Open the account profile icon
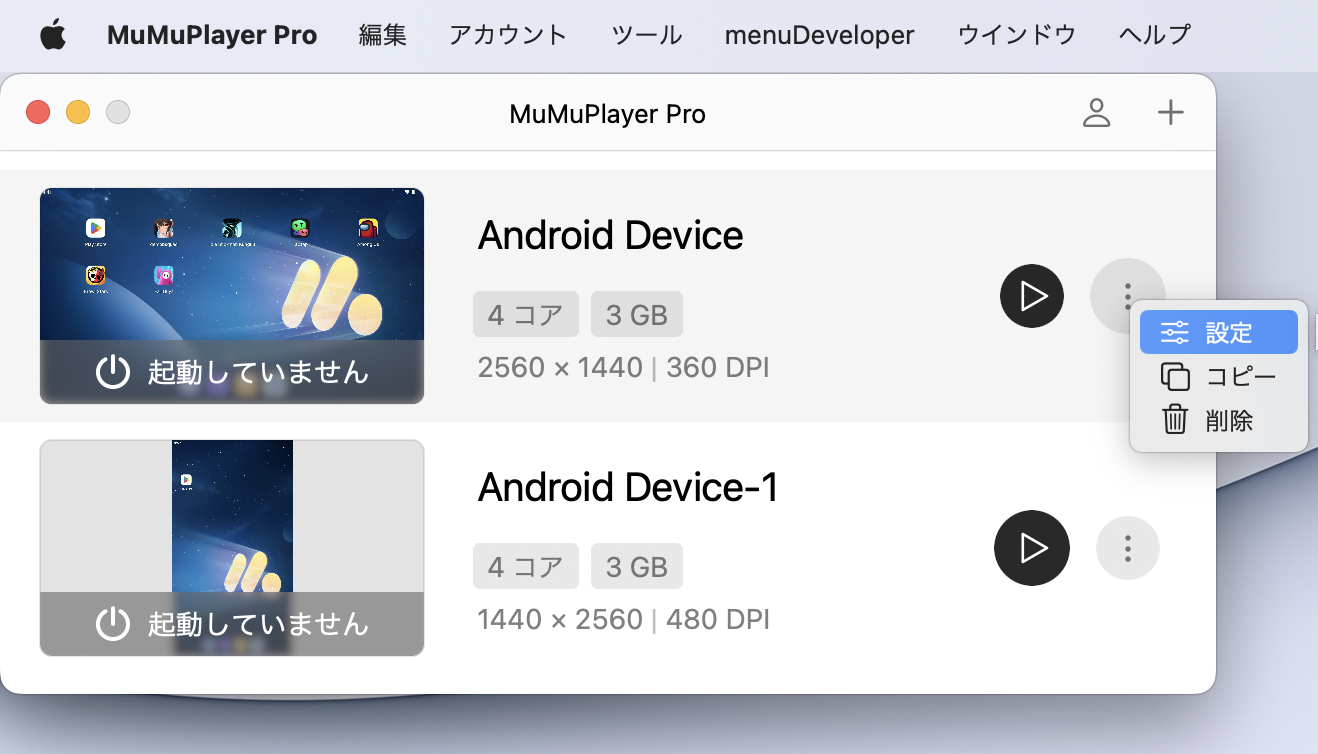1318x754 pixels. click(1097, 113)
